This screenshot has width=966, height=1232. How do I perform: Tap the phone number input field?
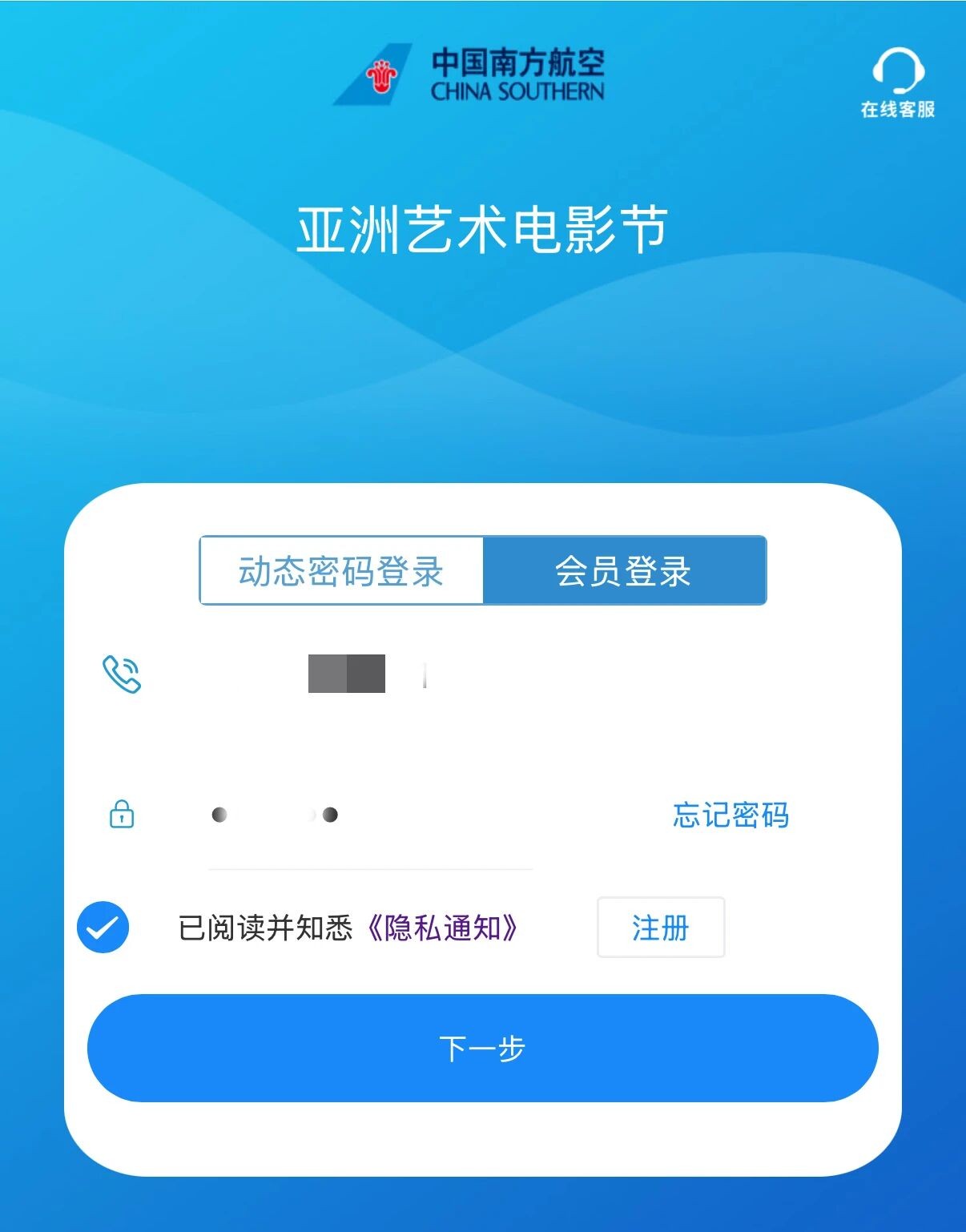481,674
